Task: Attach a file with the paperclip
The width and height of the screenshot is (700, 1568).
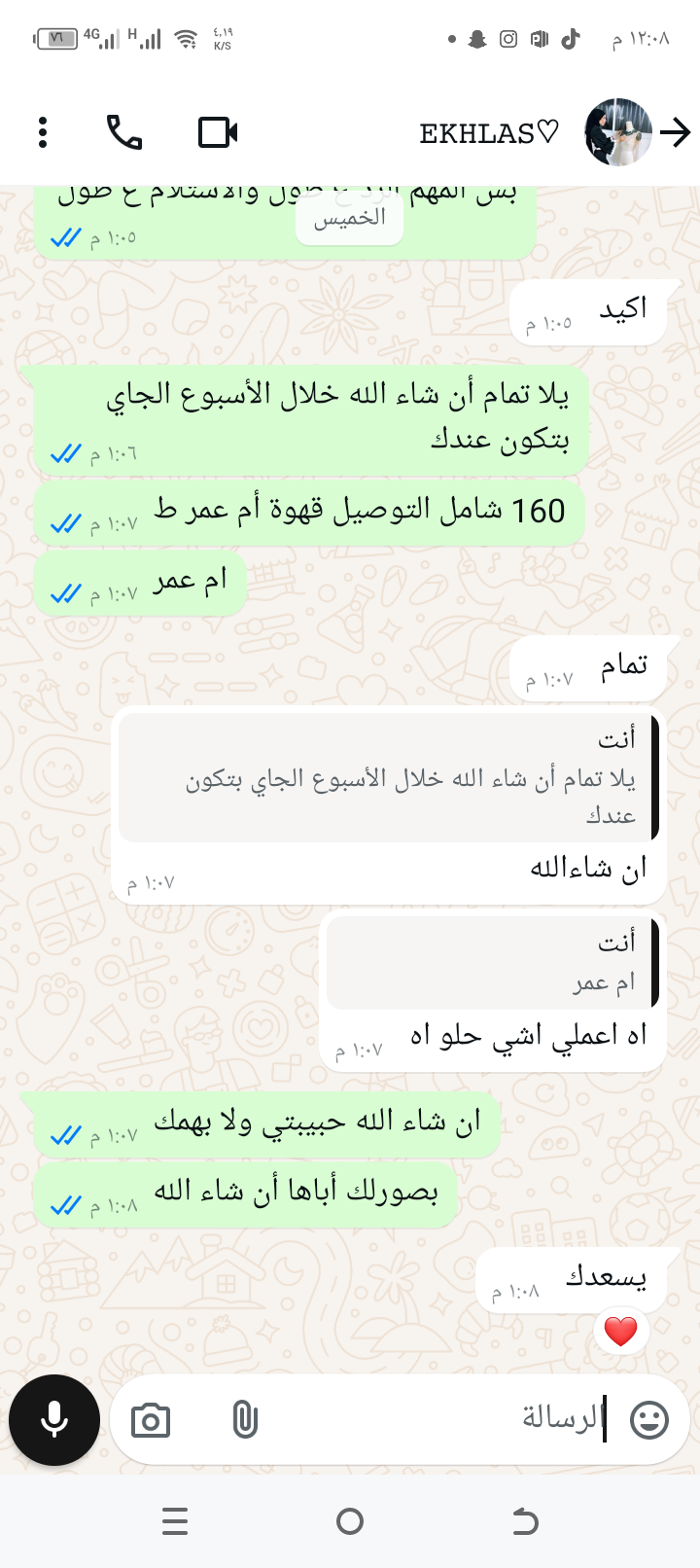Action: [x=245, y=1421]
